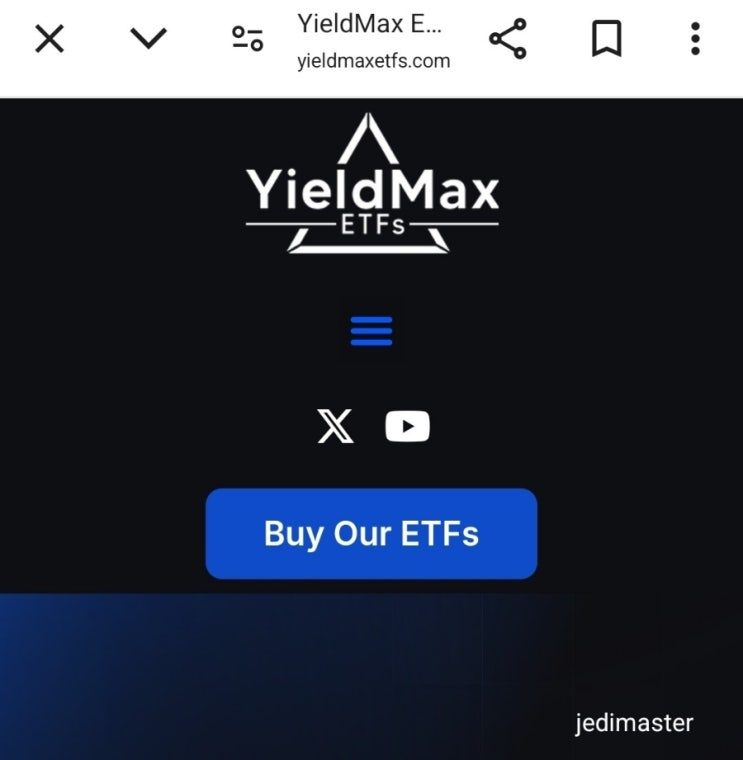Image resolution: width=743 pixels, height=760 pixels.
Task: Open the browser overflow menu
Action: pos(695,40)
